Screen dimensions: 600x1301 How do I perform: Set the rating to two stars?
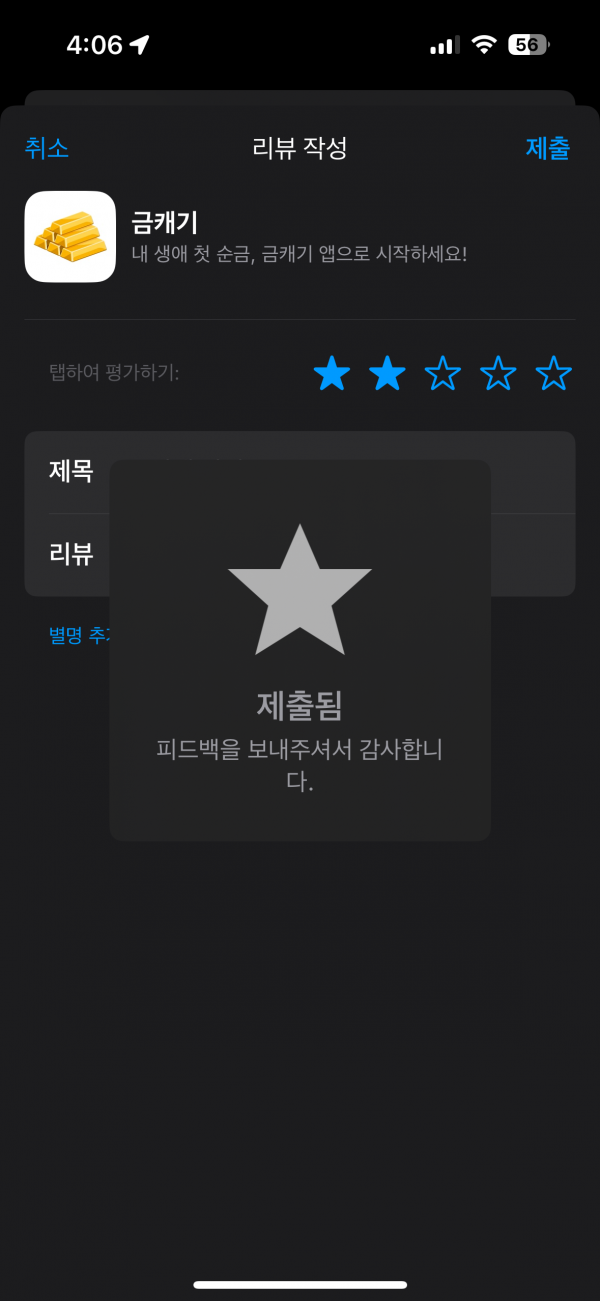pyautogui.click(x=387, y=373)
